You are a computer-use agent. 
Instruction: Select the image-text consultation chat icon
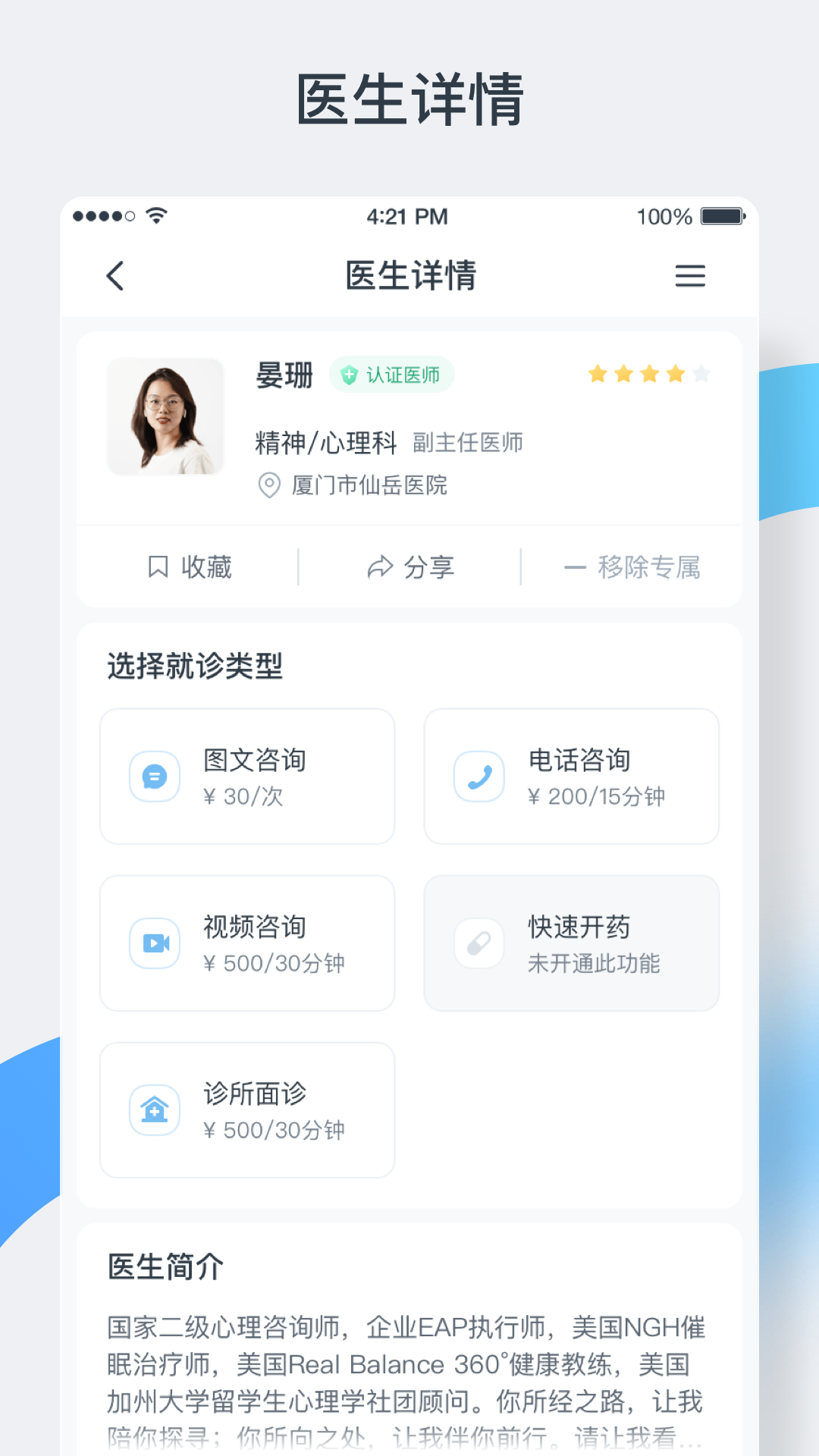[x=154, y=777]
